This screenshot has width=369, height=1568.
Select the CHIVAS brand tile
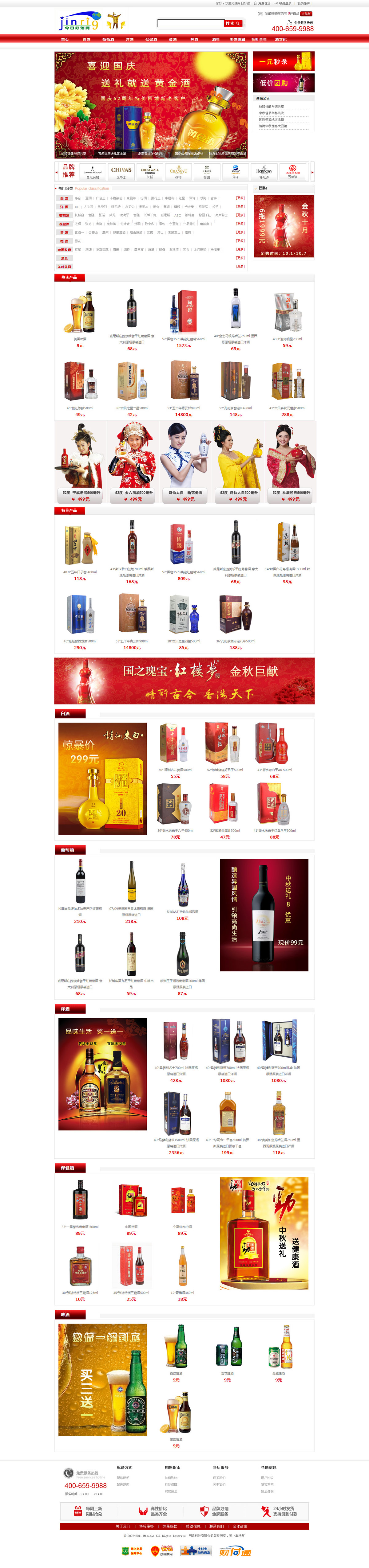pyautogui.click(x=121, y=172)
